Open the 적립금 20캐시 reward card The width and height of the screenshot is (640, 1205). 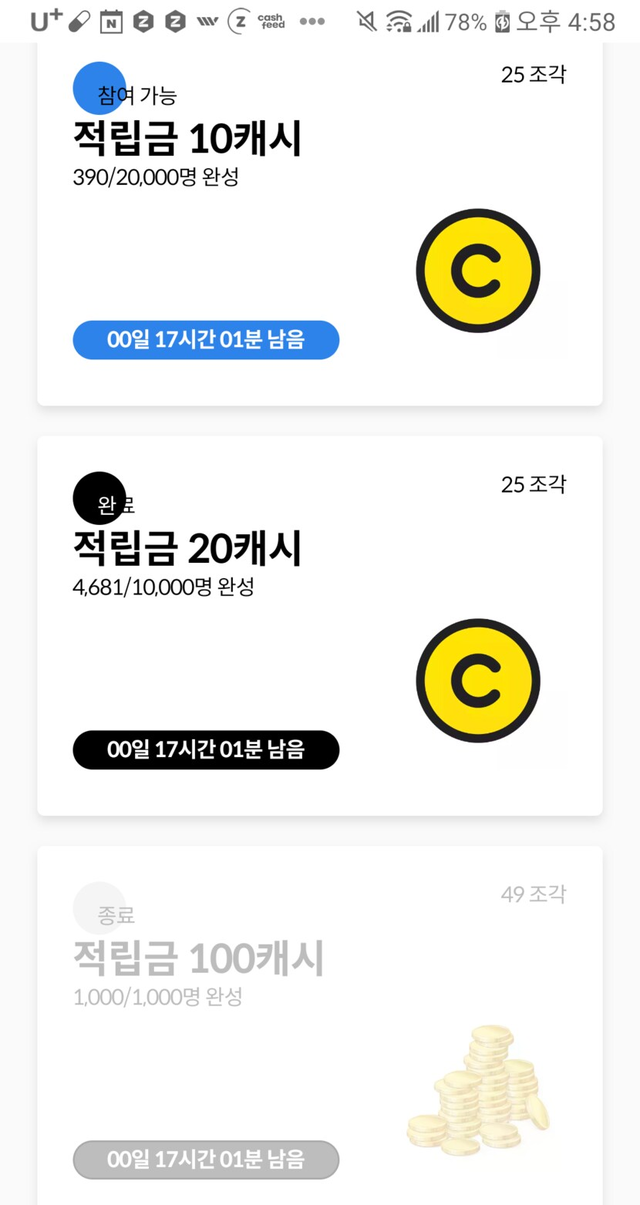[318, 625]
